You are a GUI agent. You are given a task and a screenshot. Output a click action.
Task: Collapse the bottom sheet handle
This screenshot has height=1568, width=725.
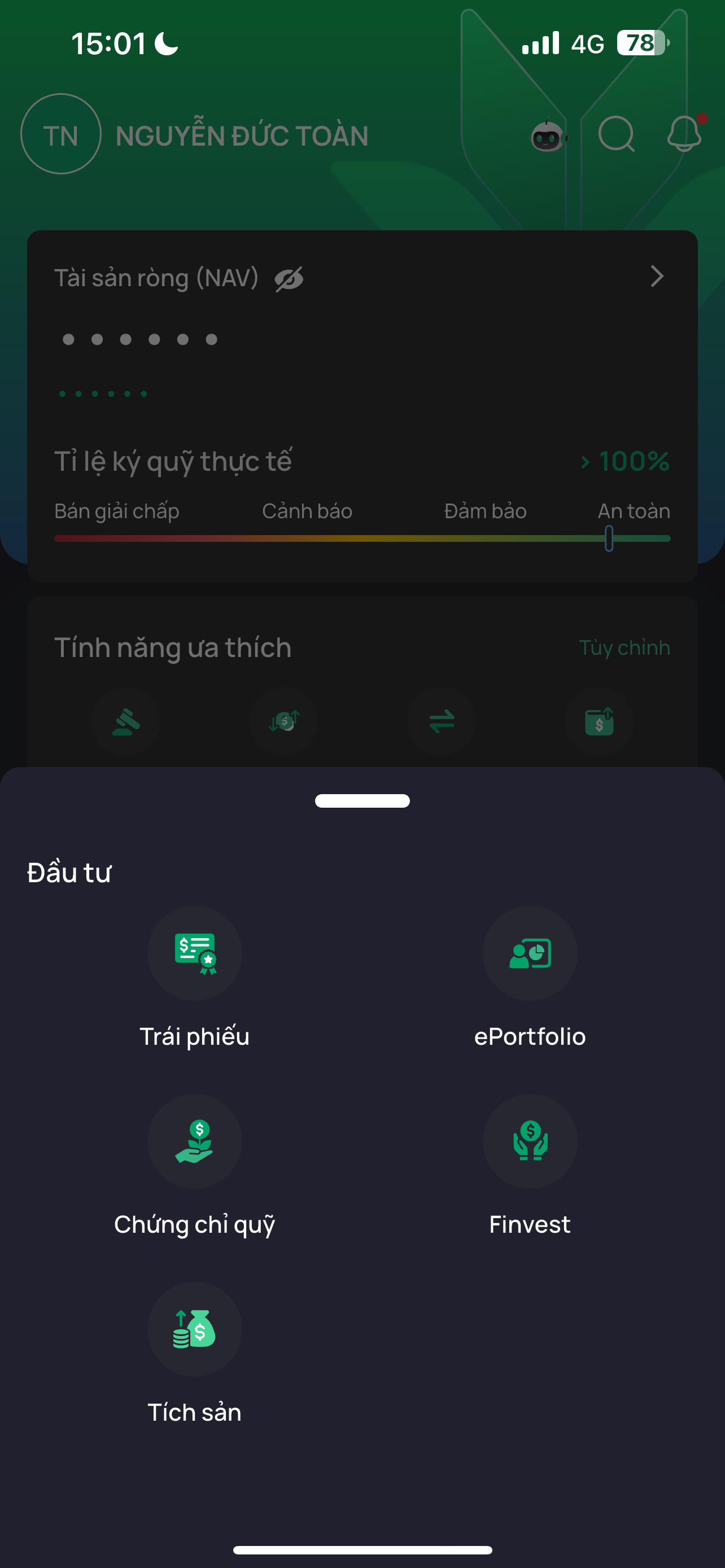coord(362,800)
